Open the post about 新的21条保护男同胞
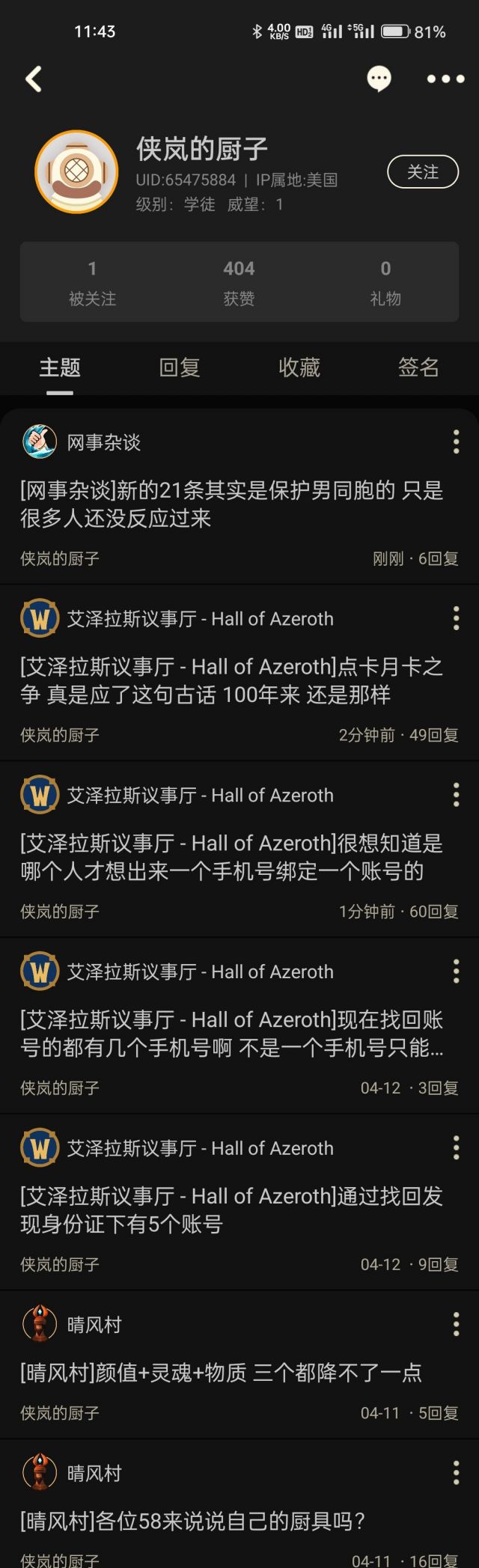Viewport: 479px width, 1568px height. click(232, 504)
